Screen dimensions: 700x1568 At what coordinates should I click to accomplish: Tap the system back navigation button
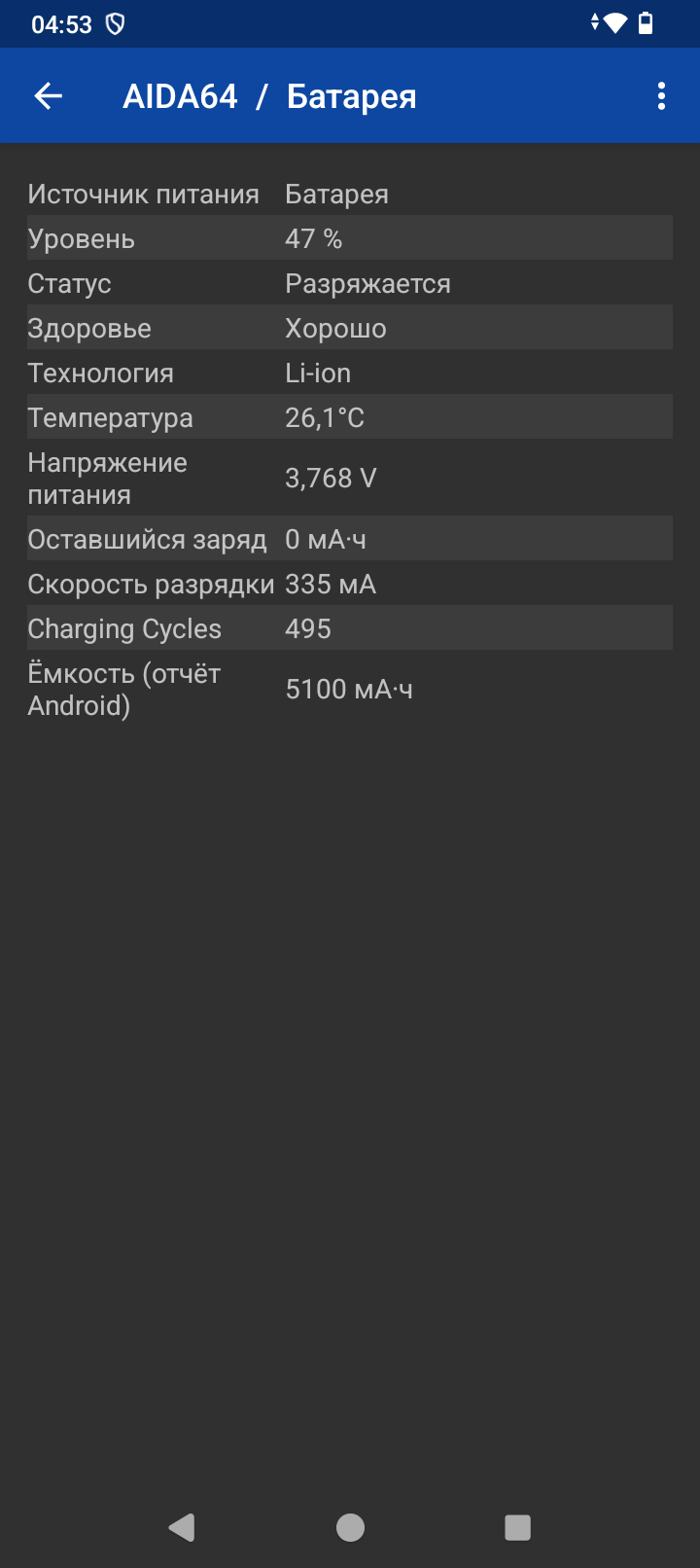[182, 1527]
